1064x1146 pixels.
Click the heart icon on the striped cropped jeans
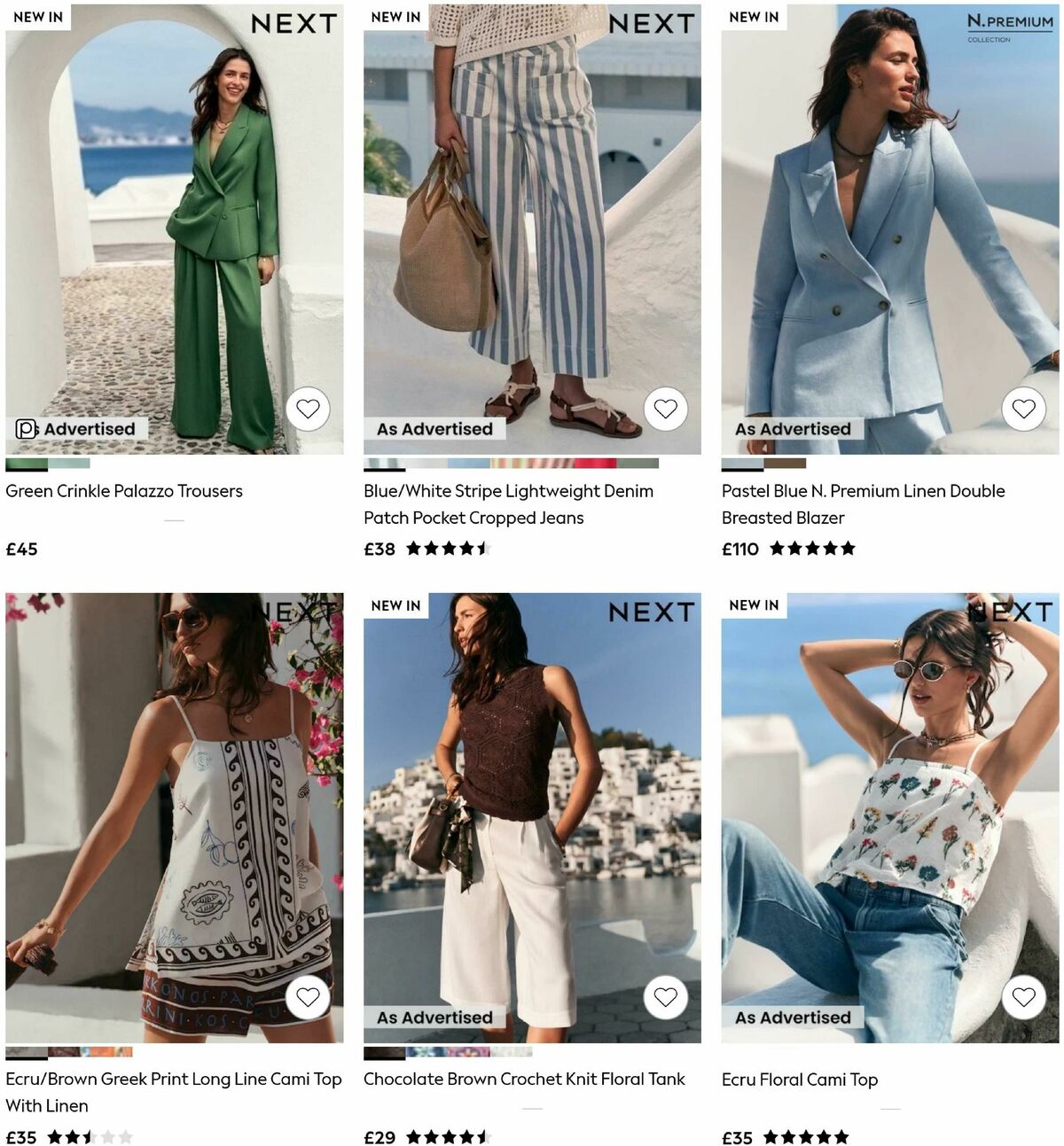pyautogui.click(x=665, y=409)
